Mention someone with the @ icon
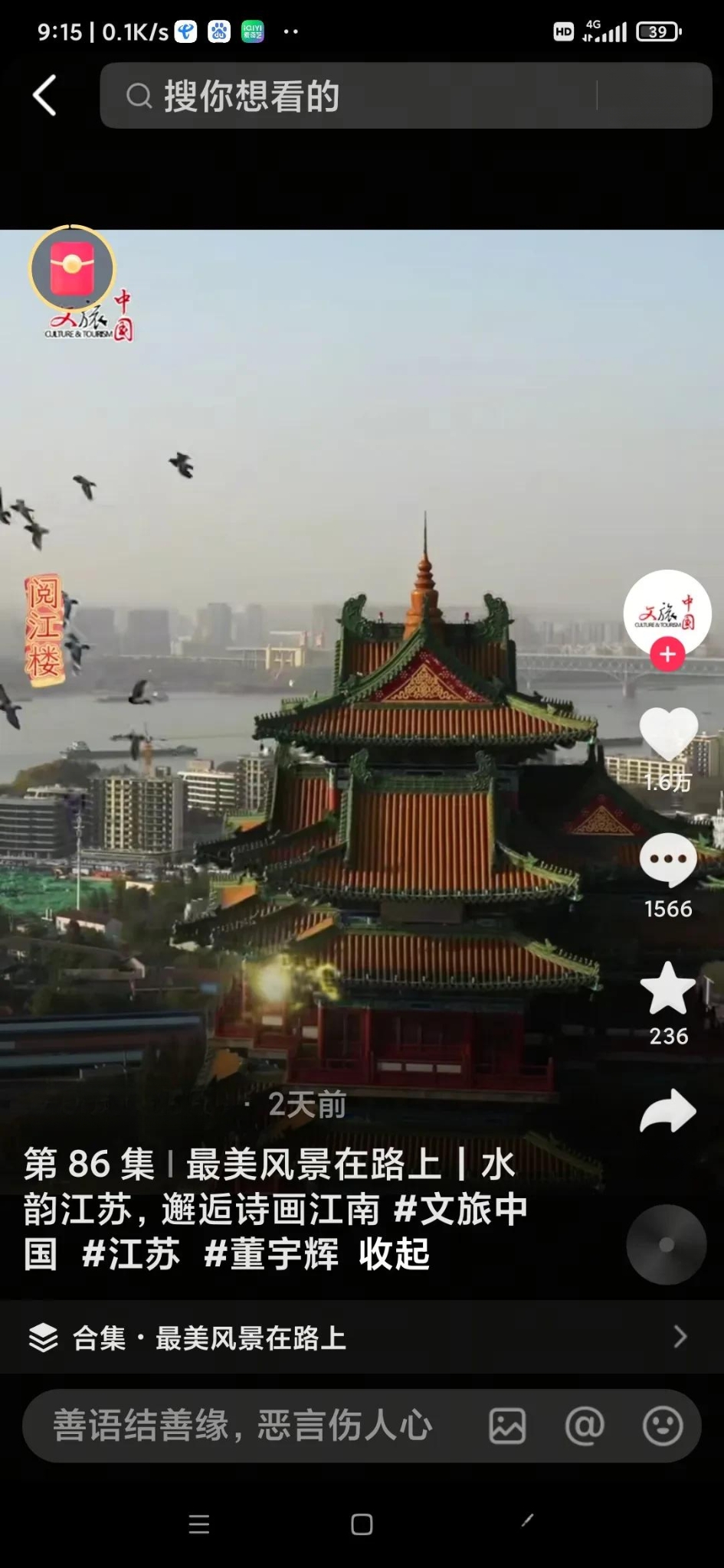 coord(585,1426)
